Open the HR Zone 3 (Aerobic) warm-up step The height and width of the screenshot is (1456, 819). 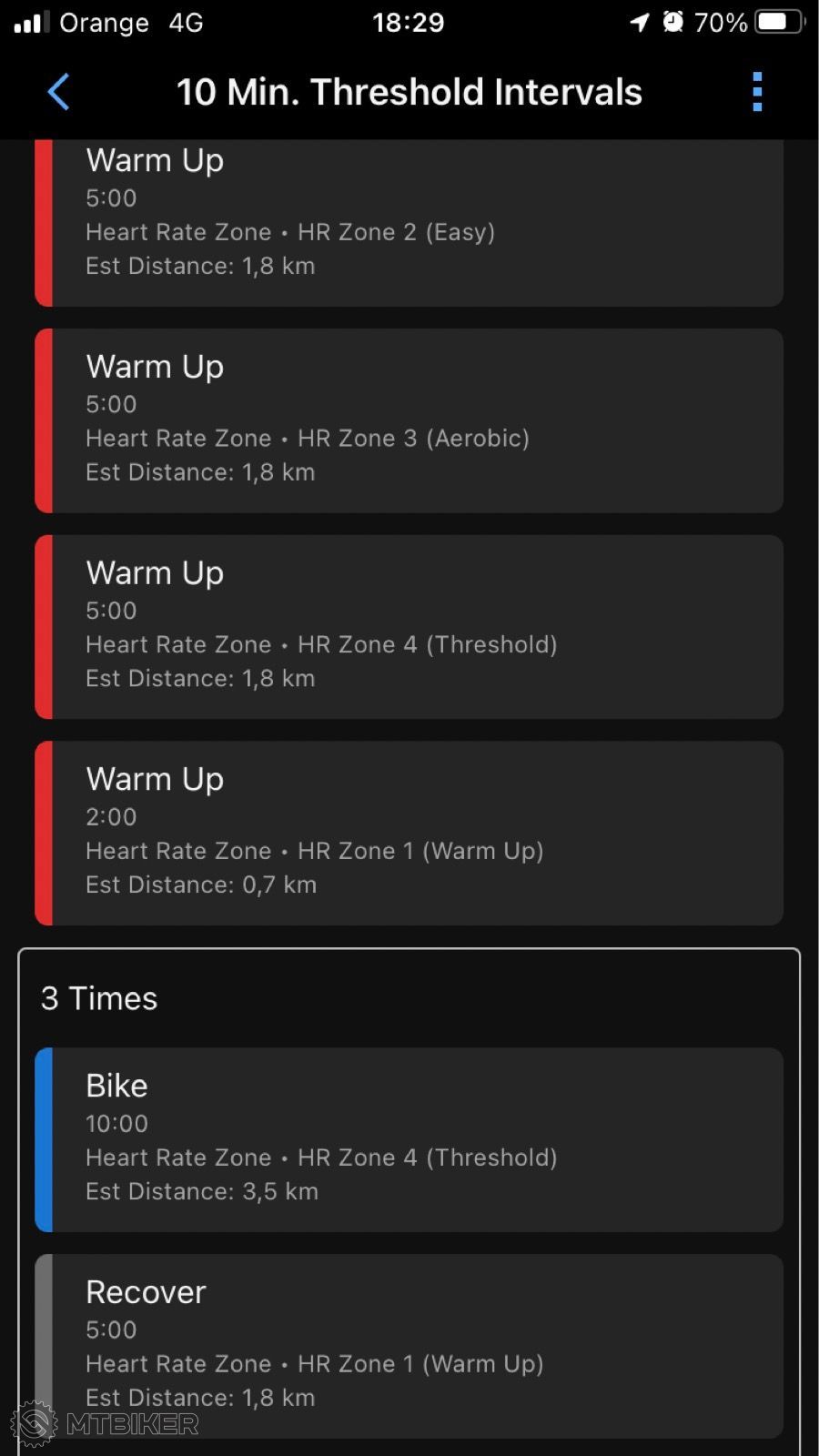(x=409, y=420)
